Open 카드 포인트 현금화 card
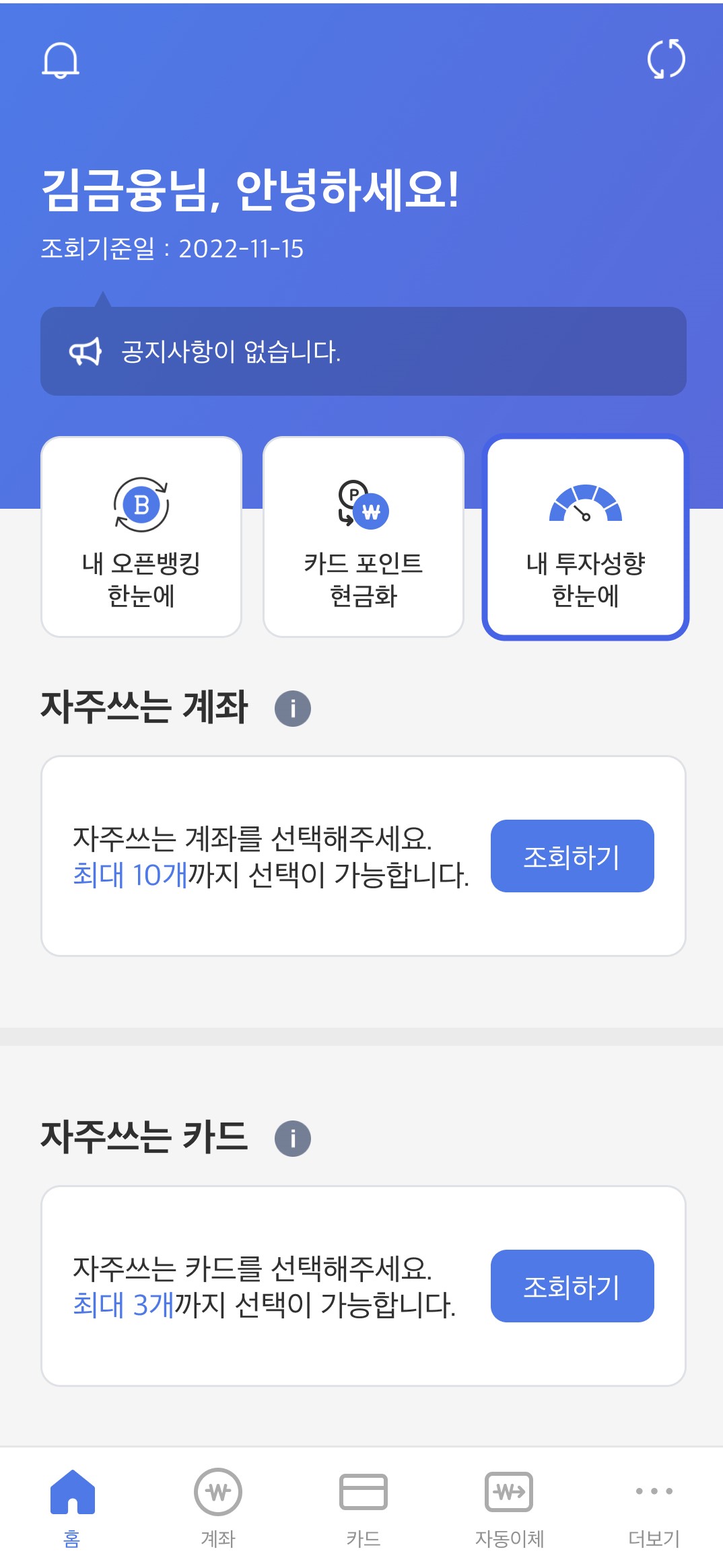The width and height of the screenshot is (723, 1568). point(364,537)
